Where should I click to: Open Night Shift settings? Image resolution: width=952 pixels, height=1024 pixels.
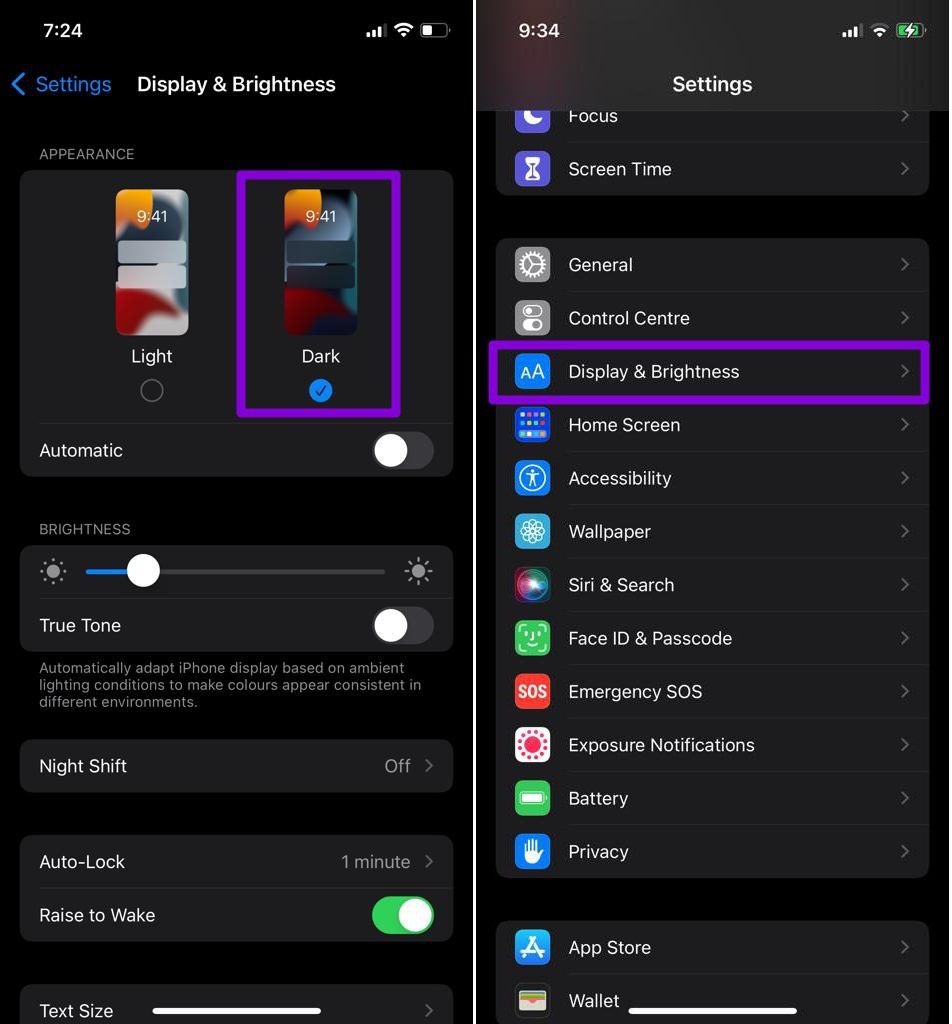236,766
